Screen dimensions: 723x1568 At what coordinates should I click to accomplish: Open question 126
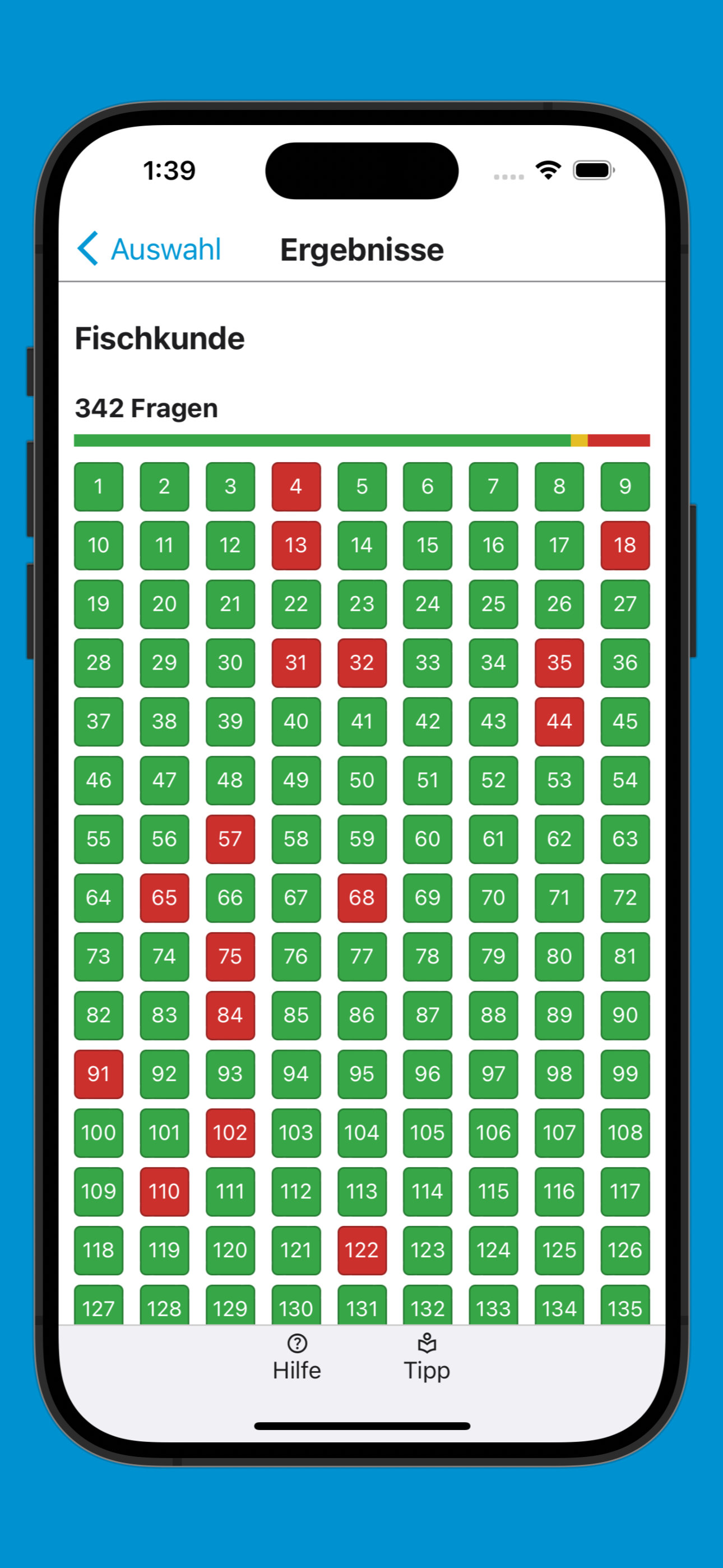point(624,1249)
